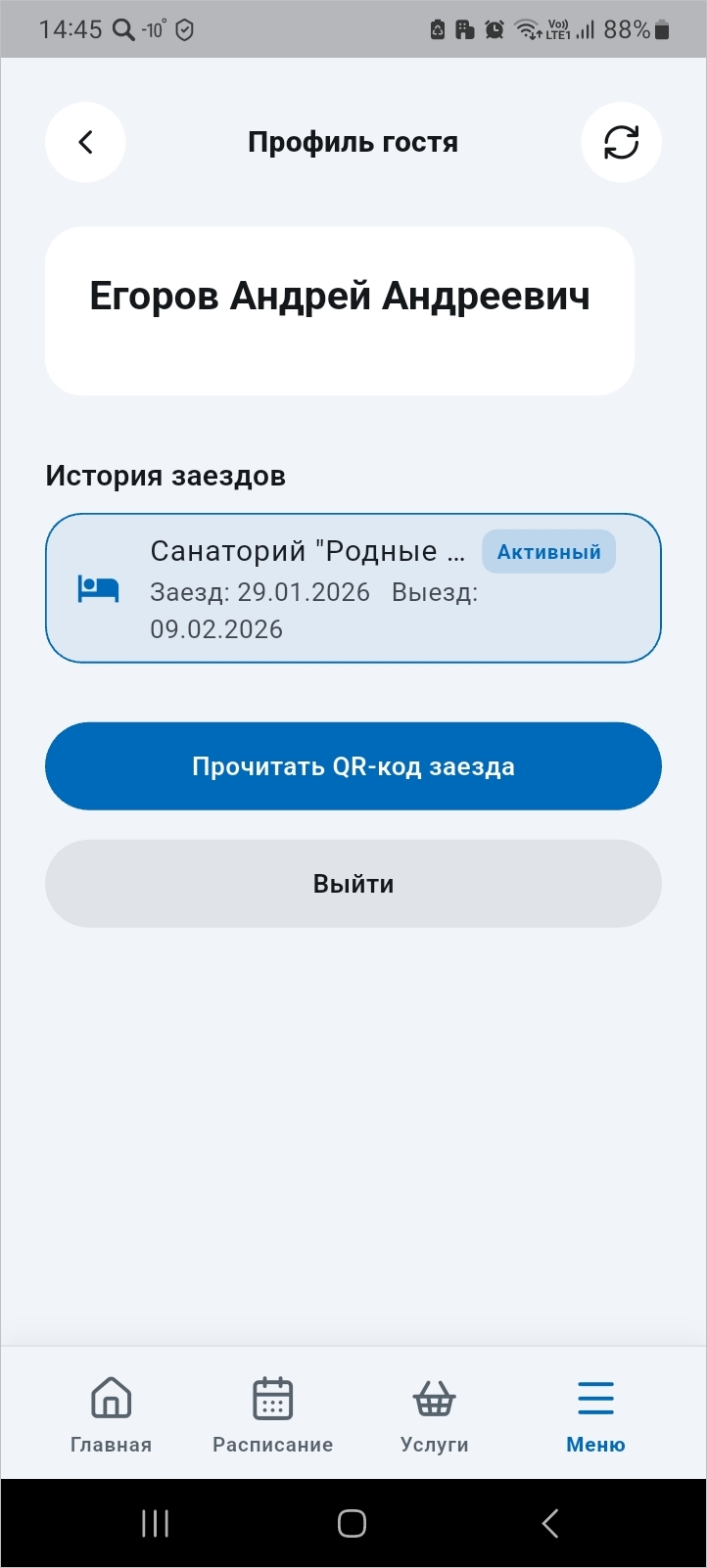Go back from the guest profile
Viewport: 707px width, 1568px height.
(x=85, y=143)
